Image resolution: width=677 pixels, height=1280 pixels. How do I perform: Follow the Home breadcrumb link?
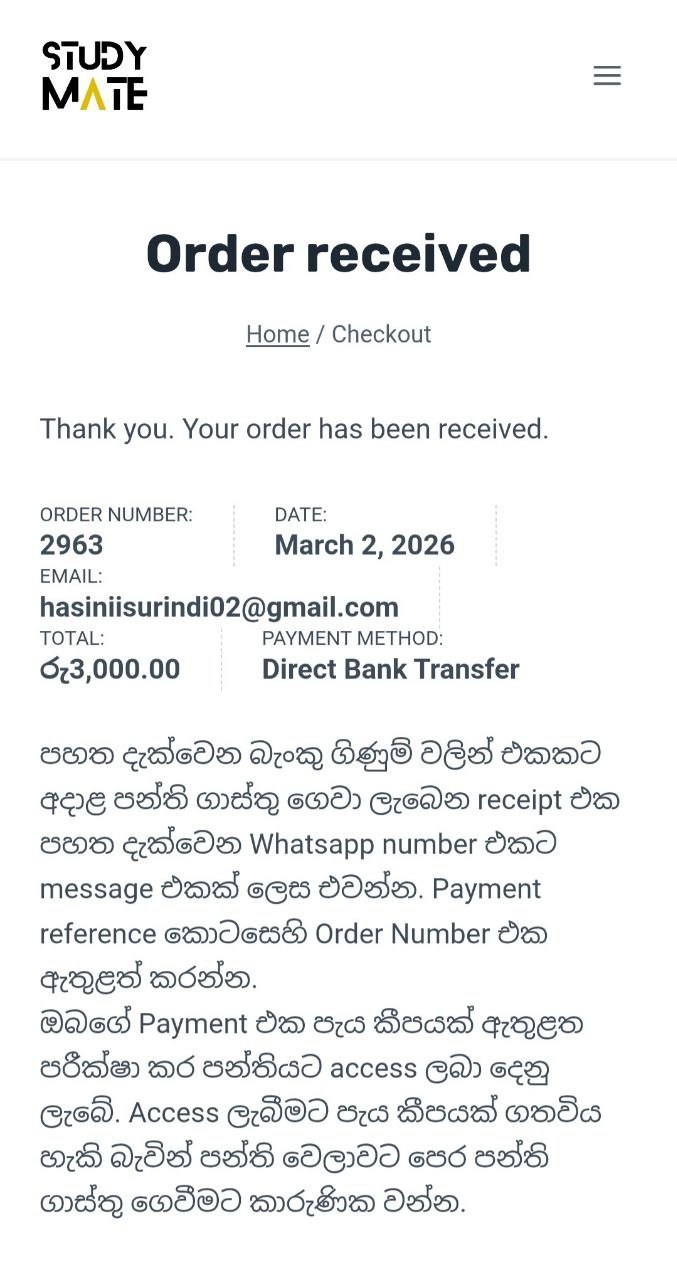point(277,334)
